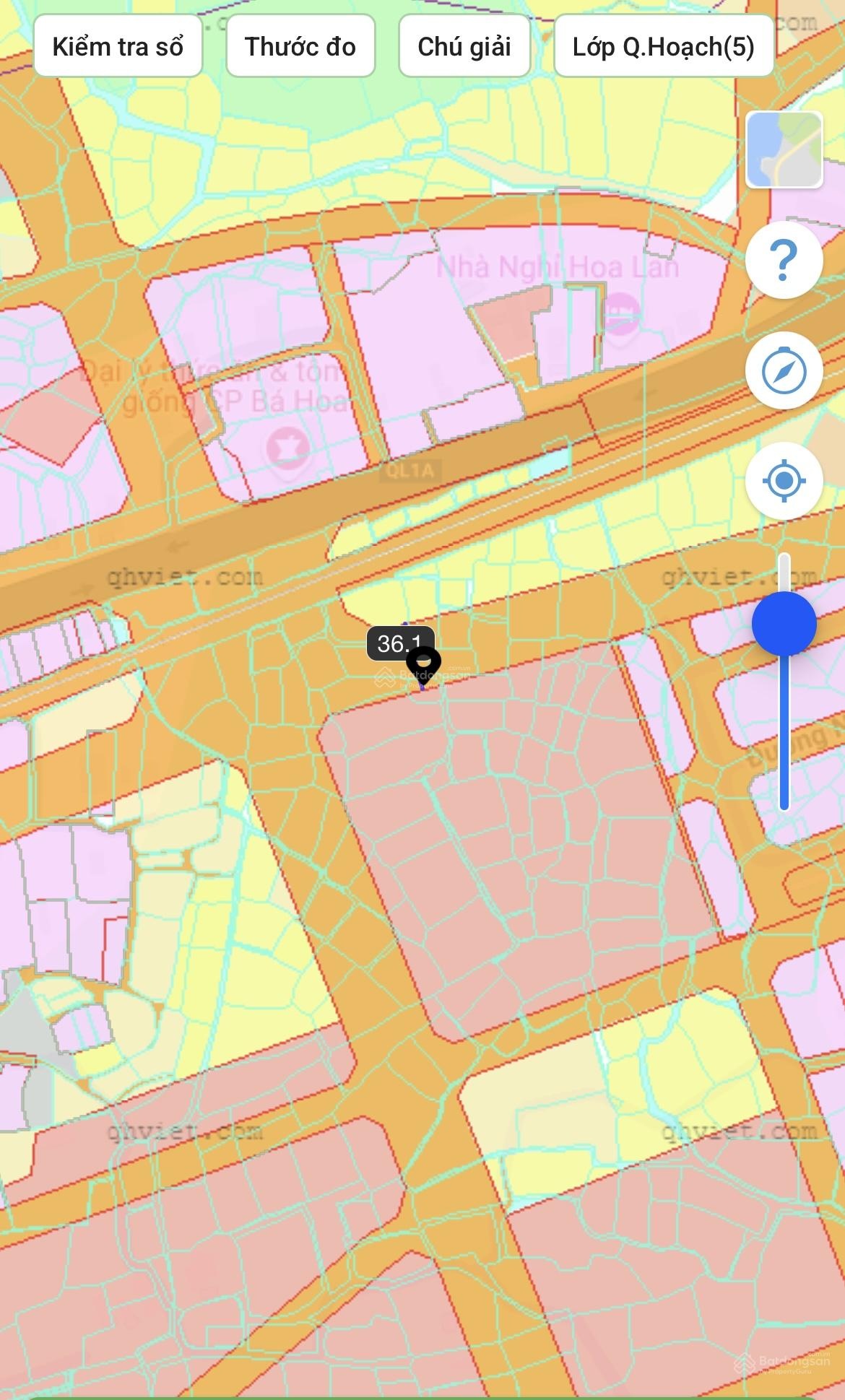845x1400 pixels.
Task: Tap the blue layer opacity slider handle
Action: point(784,624)
